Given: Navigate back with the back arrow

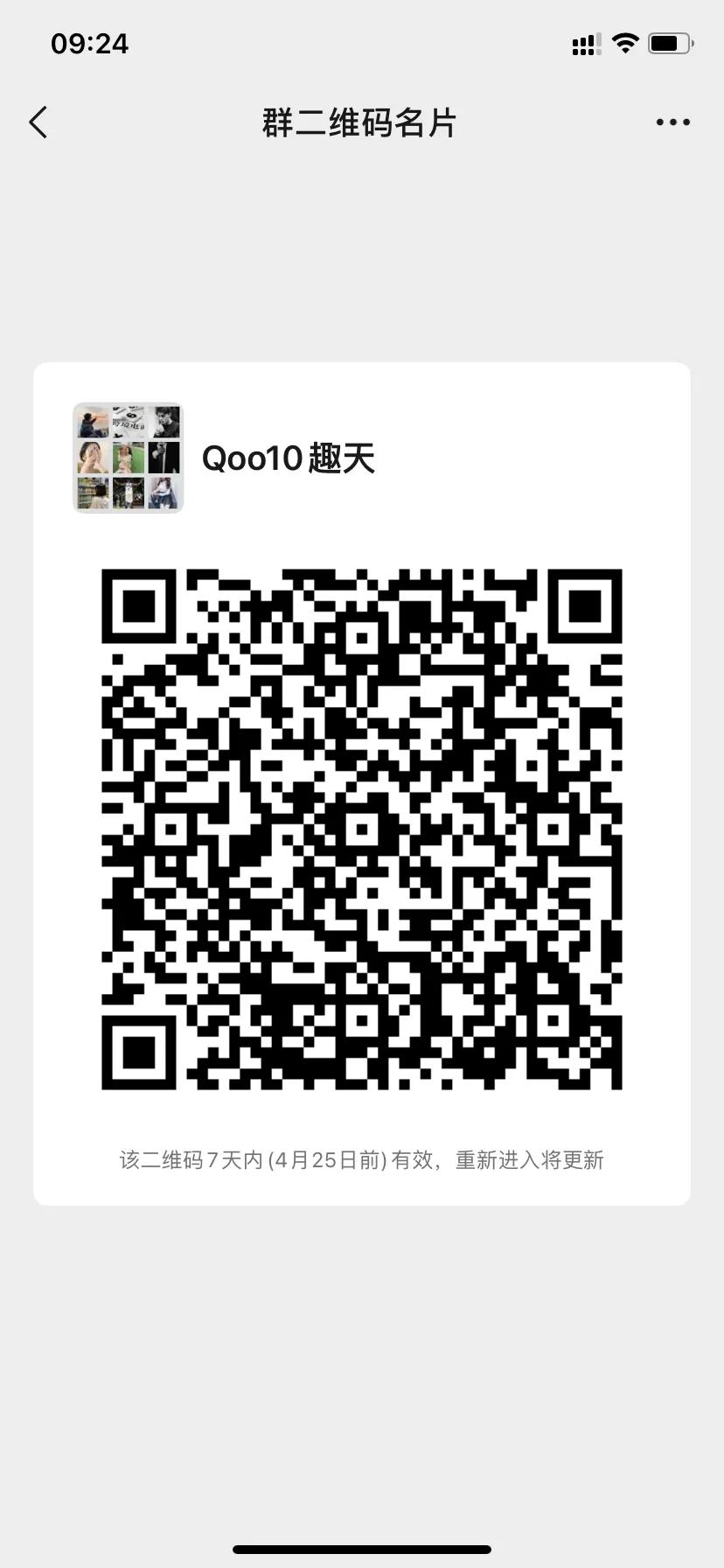Looking at the screenshot, I should [x=38, y=122].
